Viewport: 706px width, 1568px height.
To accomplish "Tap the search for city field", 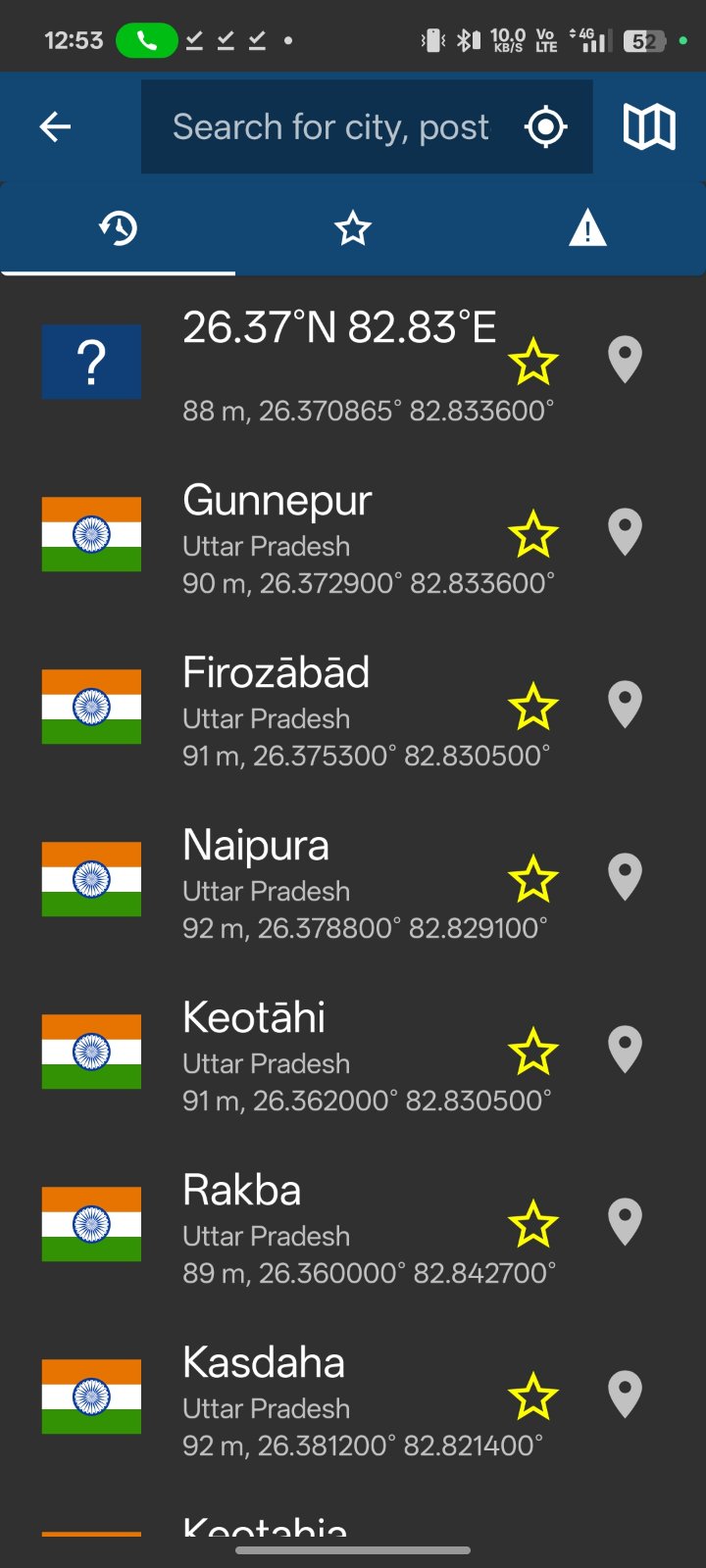I will pyautogui.click(x=330, y=127).
